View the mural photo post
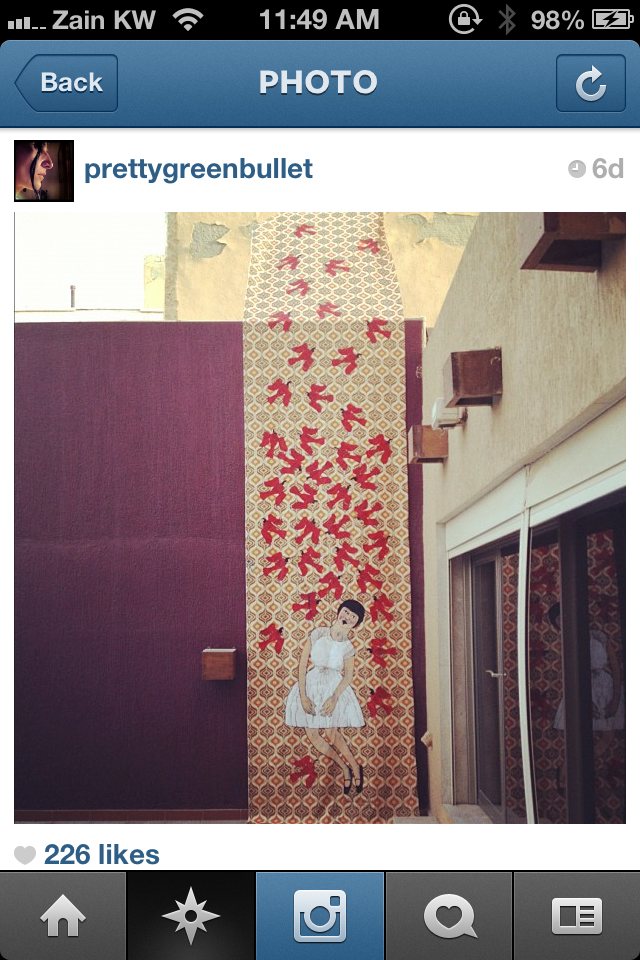 (320, 517)
